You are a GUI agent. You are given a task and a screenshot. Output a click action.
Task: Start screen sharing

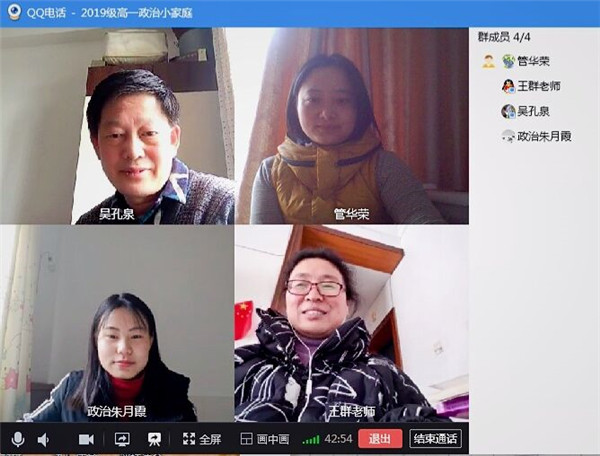122,439
